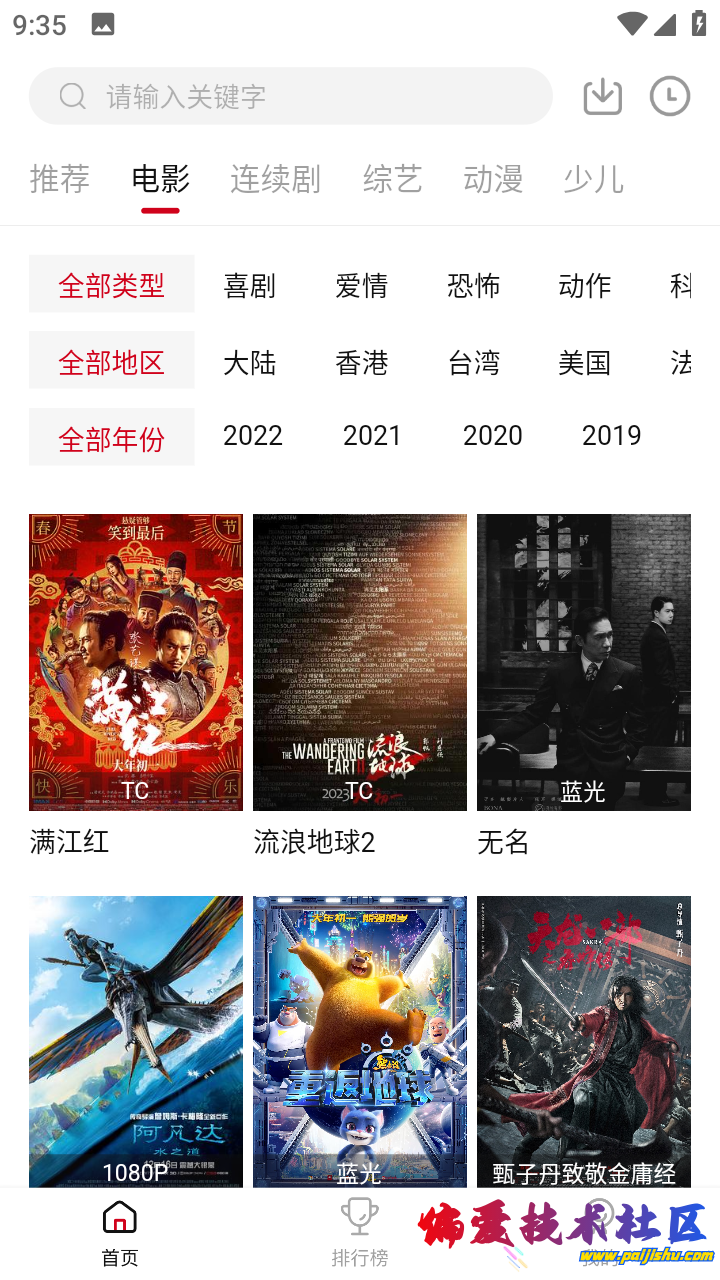The image size is (720, 1280).
Task: Choose the 2020 year filter
Action: [x=492, y=435]
